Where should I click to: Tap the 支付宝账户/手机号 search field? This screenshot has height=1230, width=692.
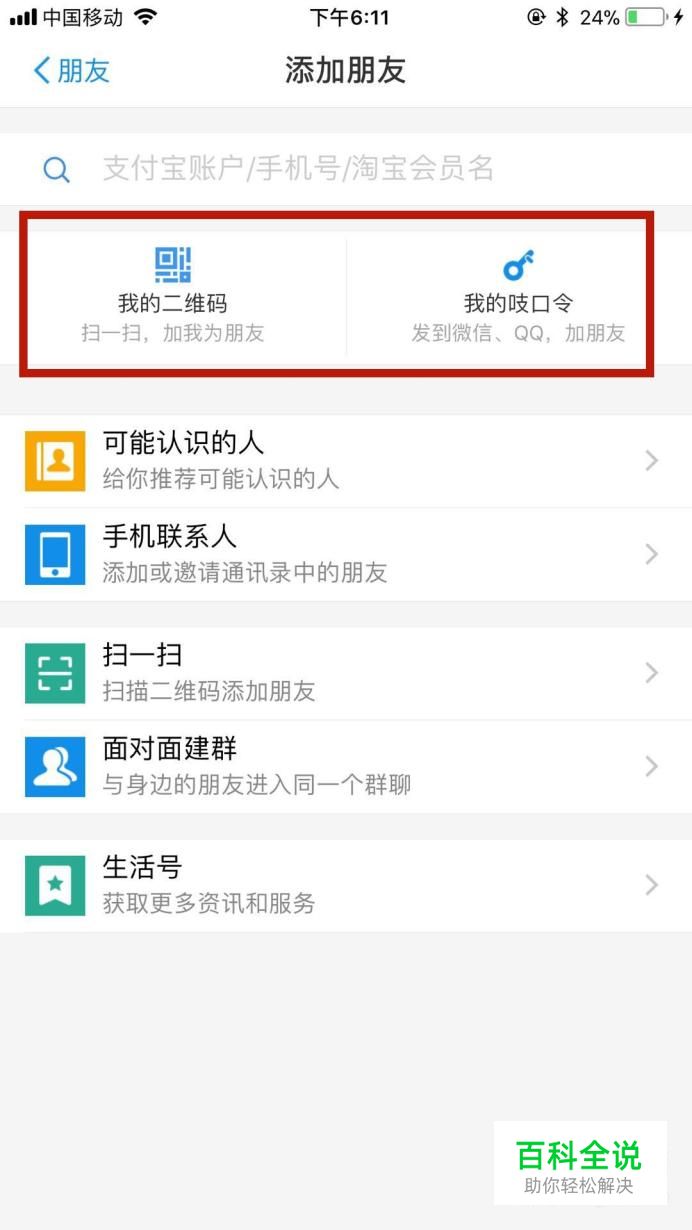(346, 169)
